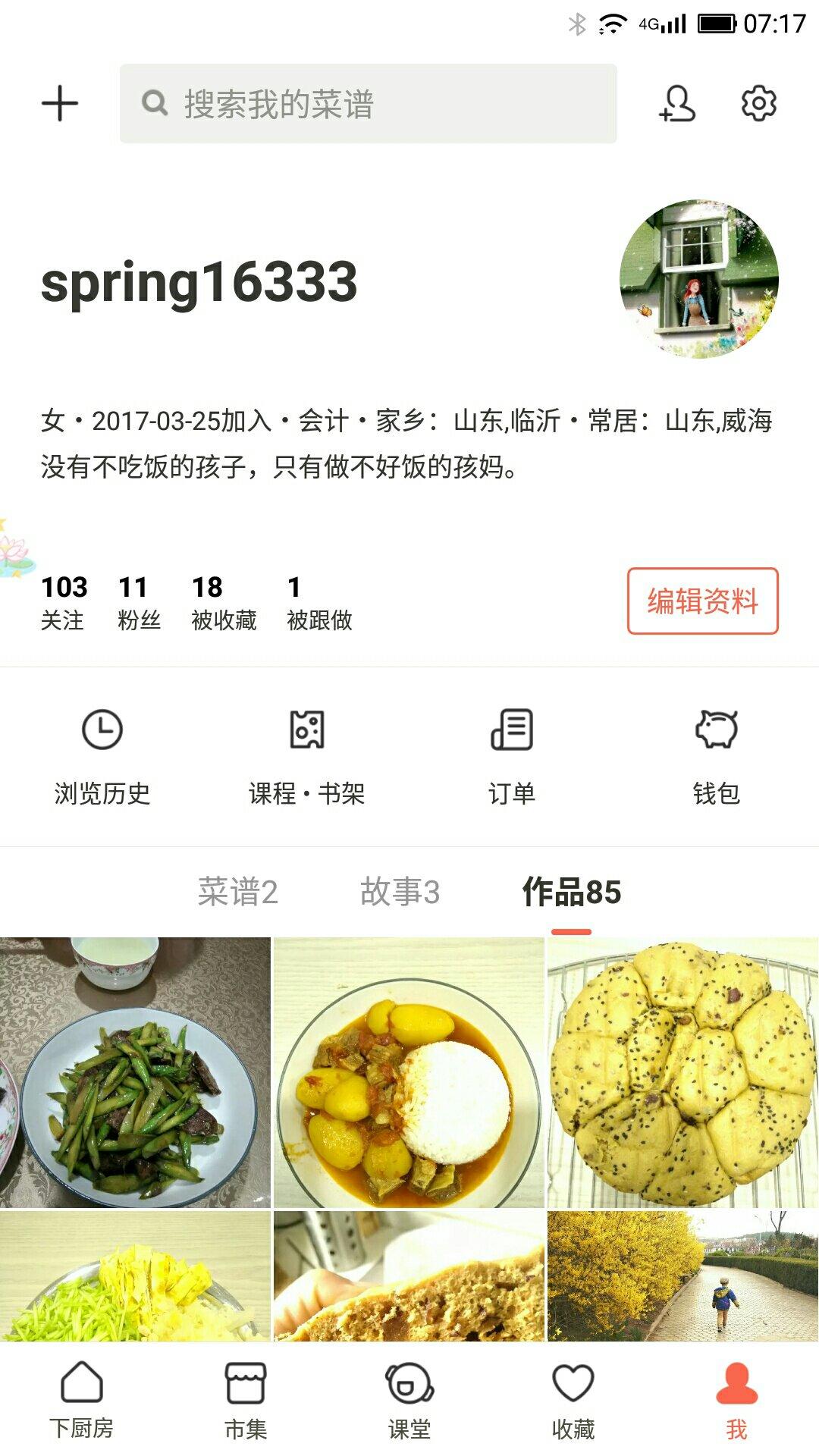Switch to the 菜谱2 tab
The image size is (819, 1456).
coord(237,892)
